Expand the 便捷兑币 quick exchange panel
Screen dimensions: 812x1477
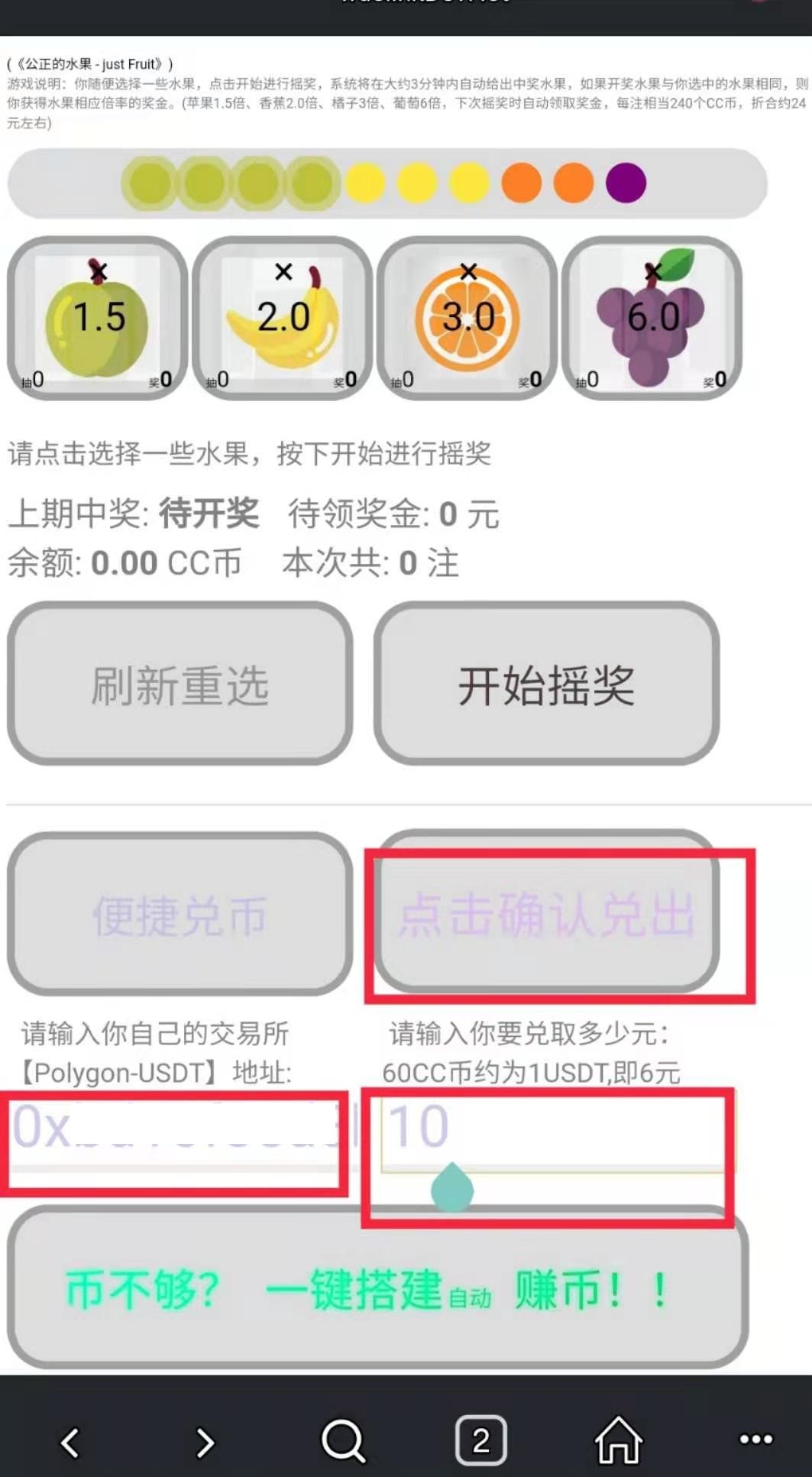[x=179, y=915]
